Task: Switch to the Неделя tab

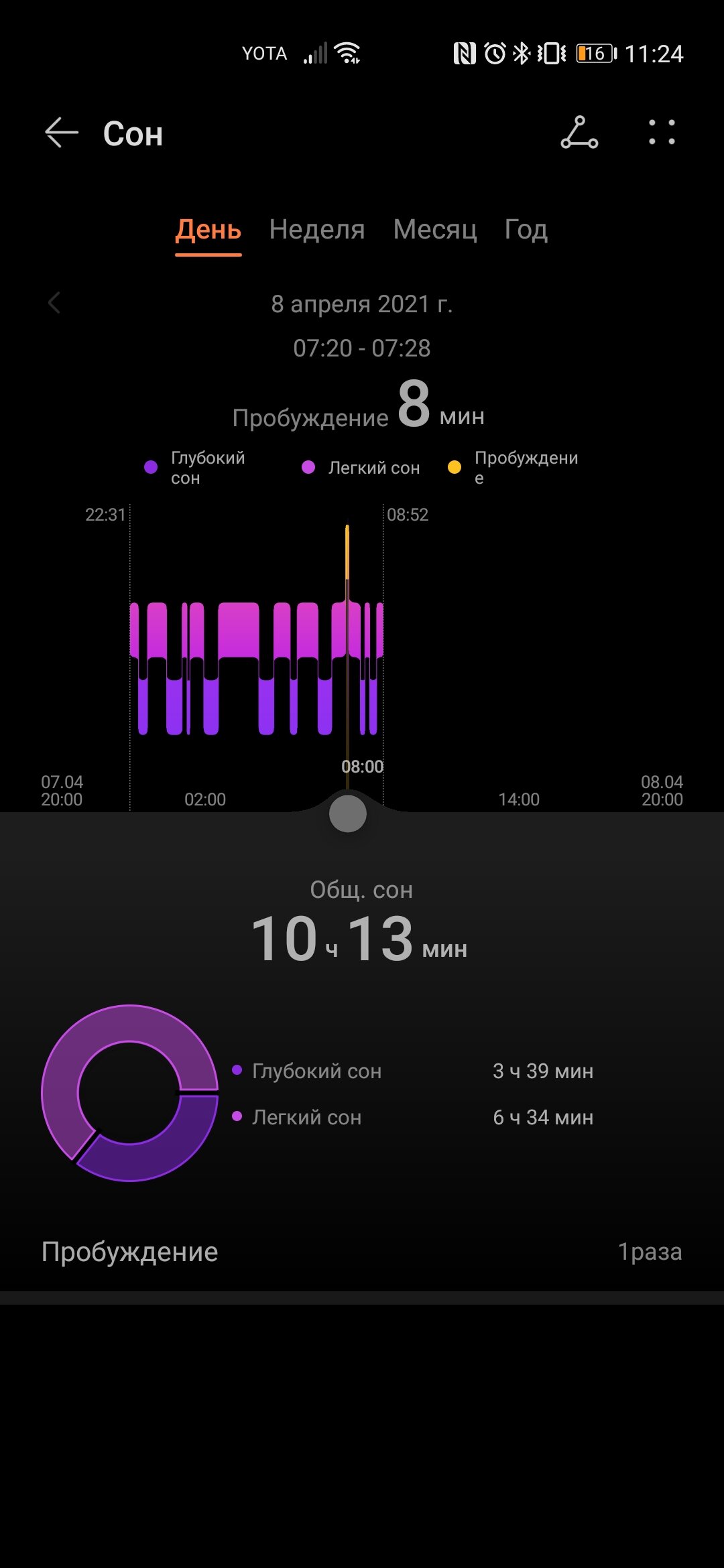Action: tap(317, 230)
